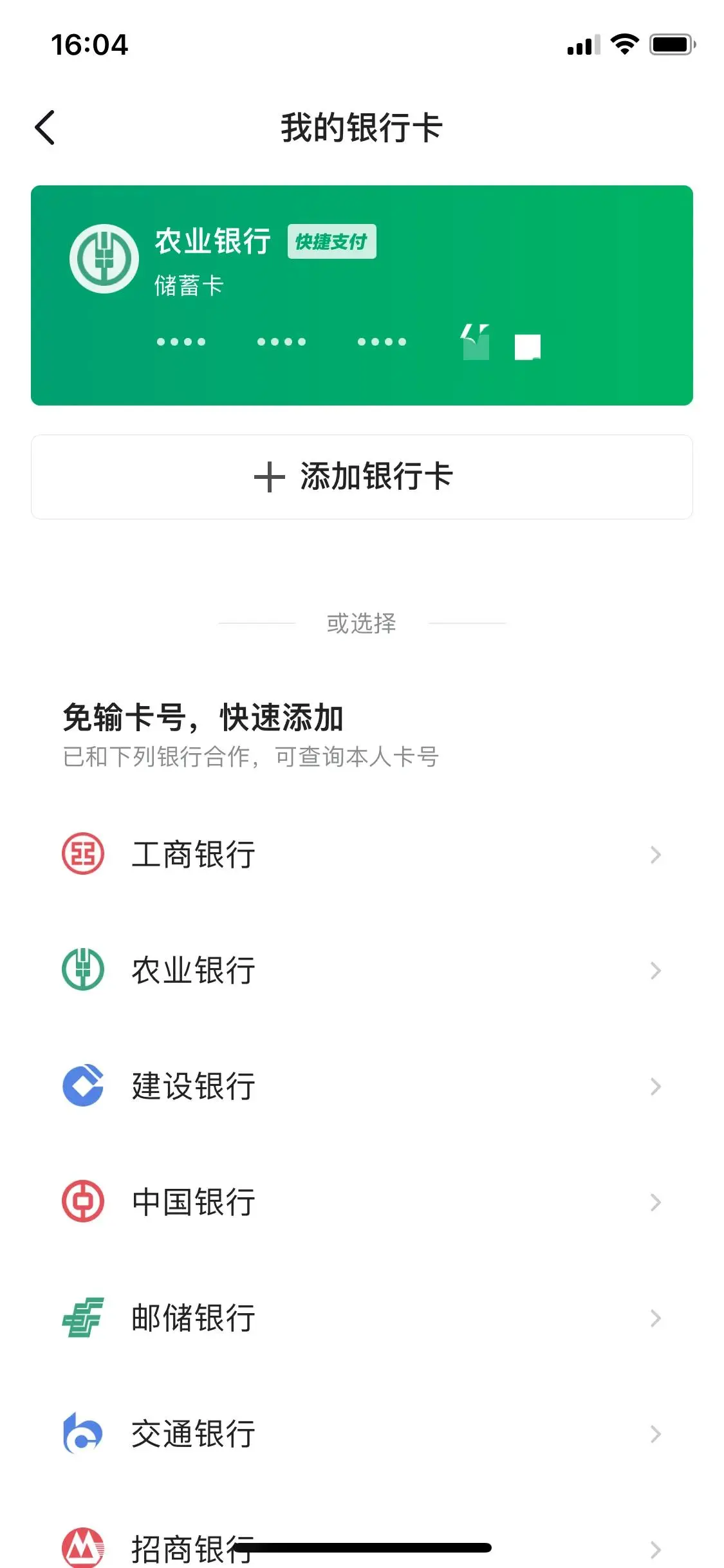Pick 邮储银行 from the list

[362, 1318]
